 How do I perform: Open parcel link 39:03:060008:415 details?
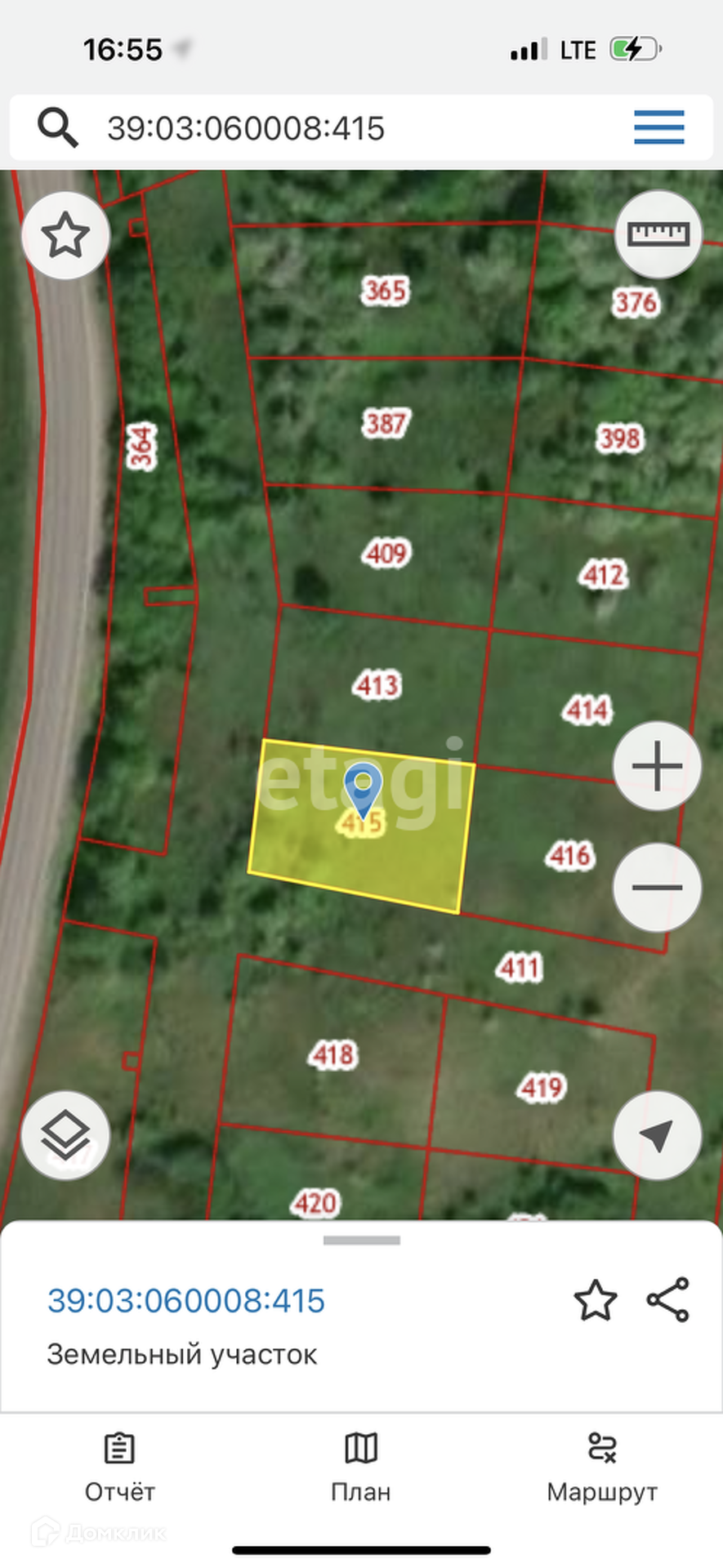(x=186, y=1301)
